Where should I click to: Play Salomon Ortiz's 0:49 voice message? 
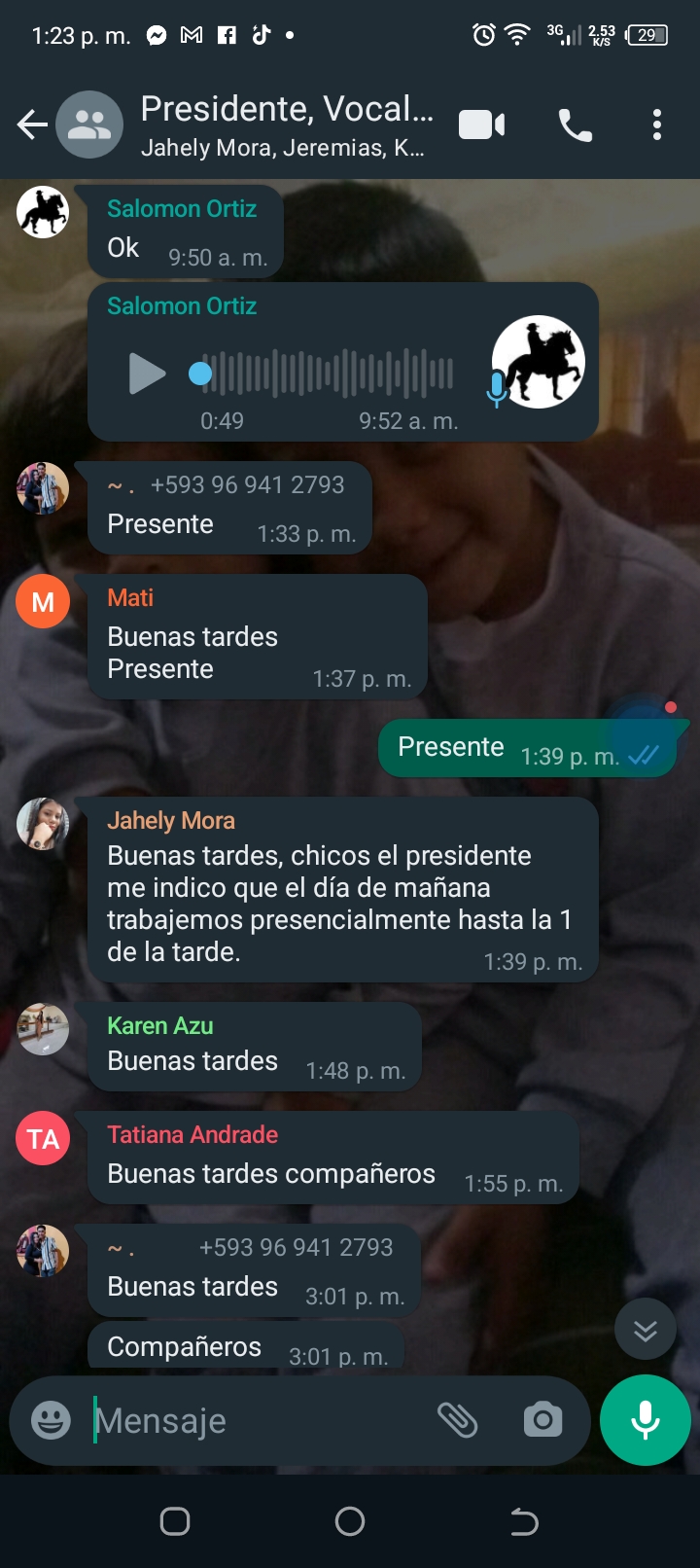[147, 374]
